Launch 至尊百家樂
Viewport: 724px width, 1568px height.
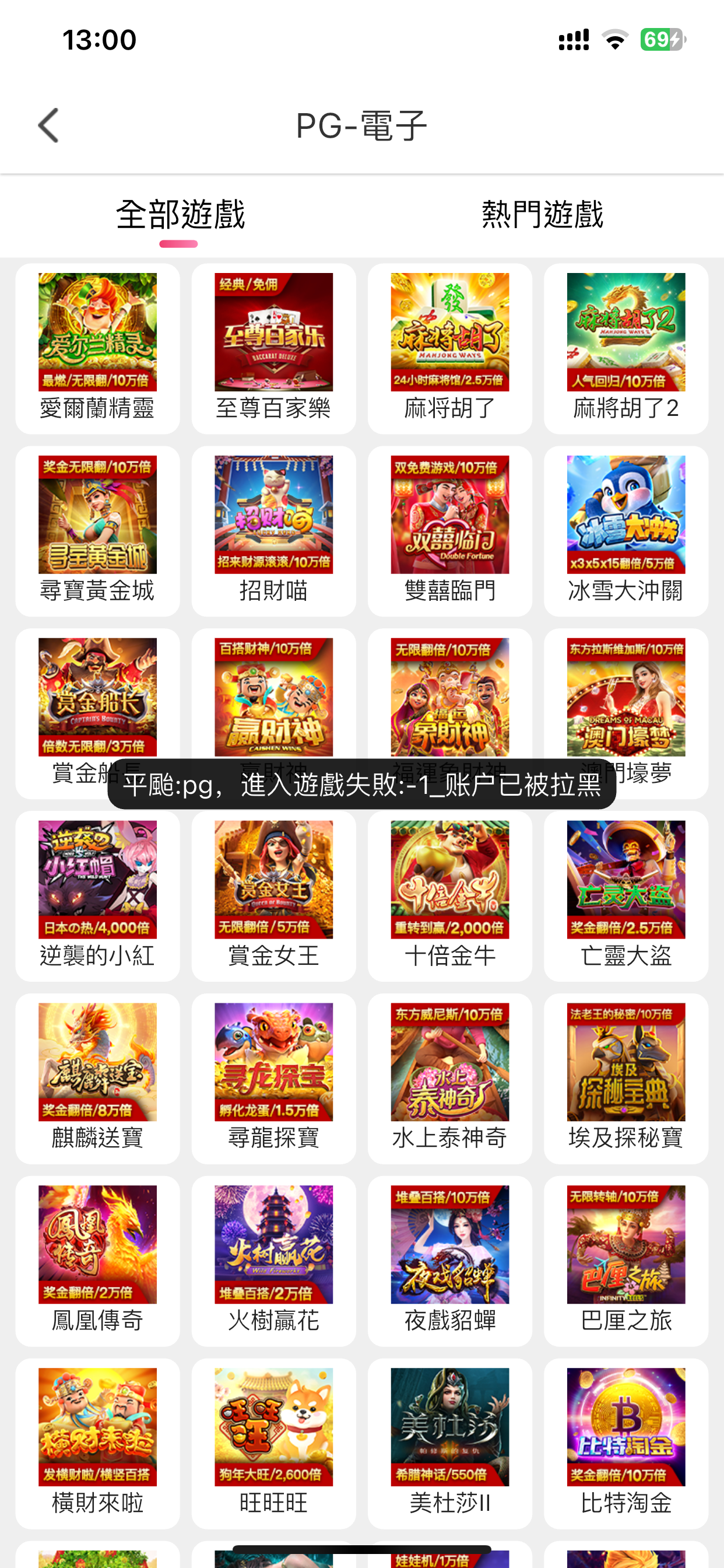[x=274, y=348]
